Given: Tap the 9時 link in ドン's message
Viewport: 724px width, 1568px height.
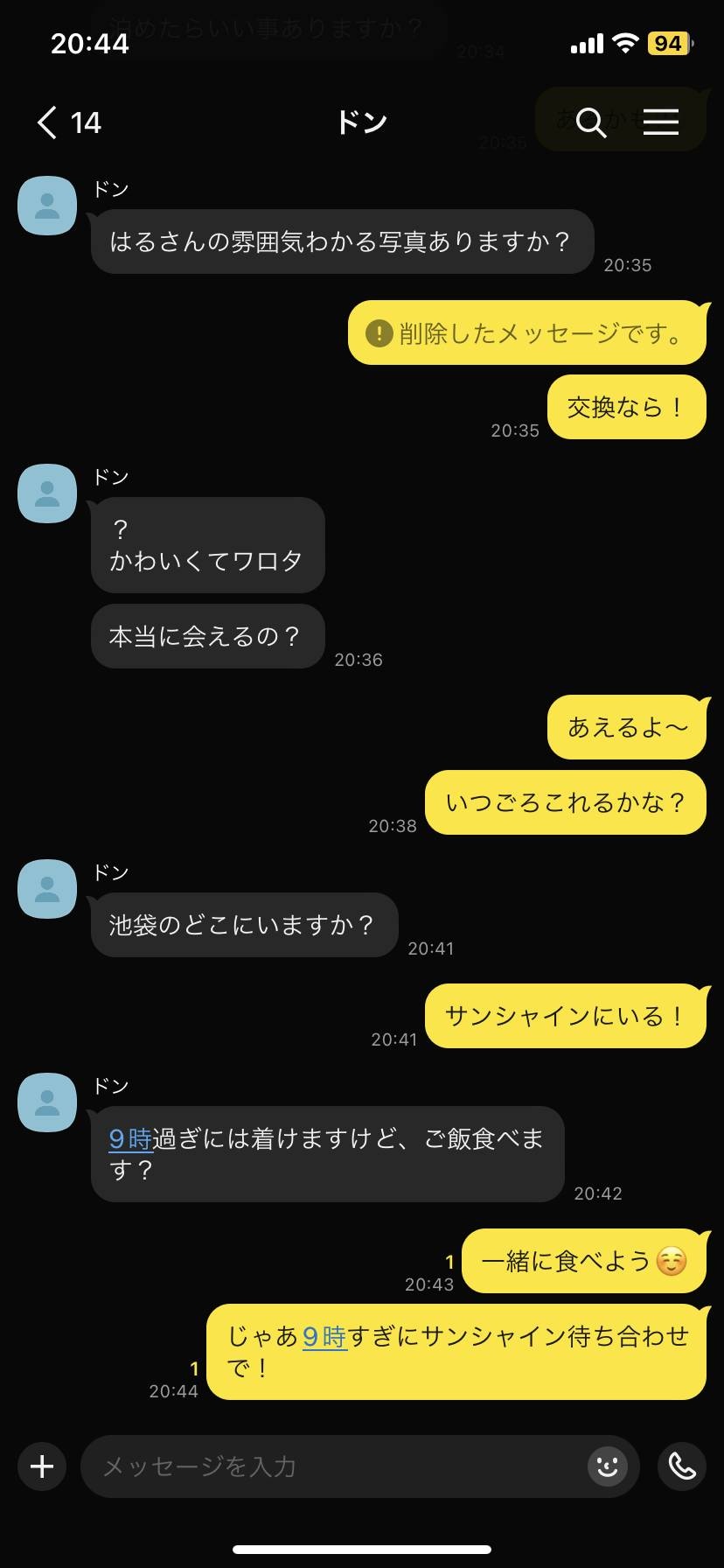Looking at the screenshot, I should (130, 1138).
